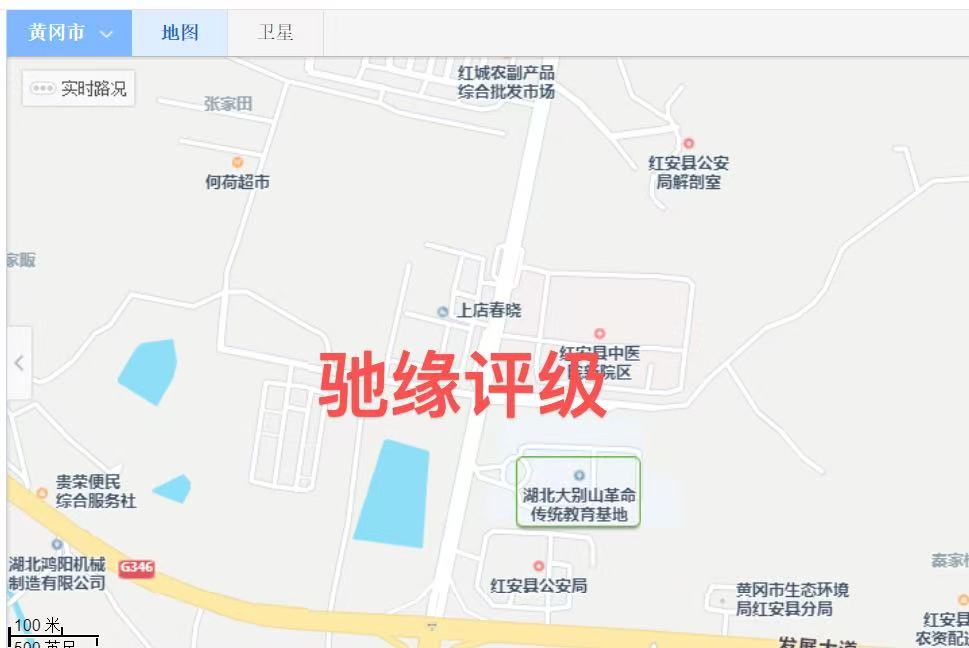Tap the 红安县中医医院 marker

[x=600, y=333]
